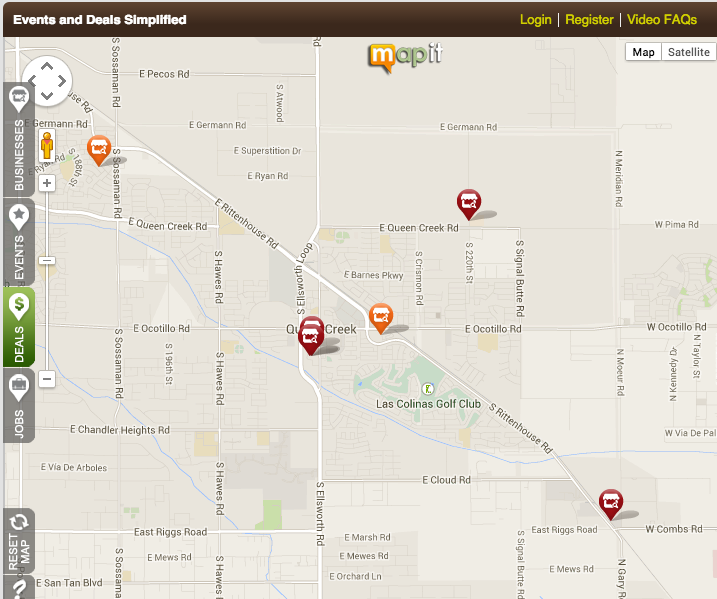
Task: Tap the map pan control
Action: tap(46, 80)
